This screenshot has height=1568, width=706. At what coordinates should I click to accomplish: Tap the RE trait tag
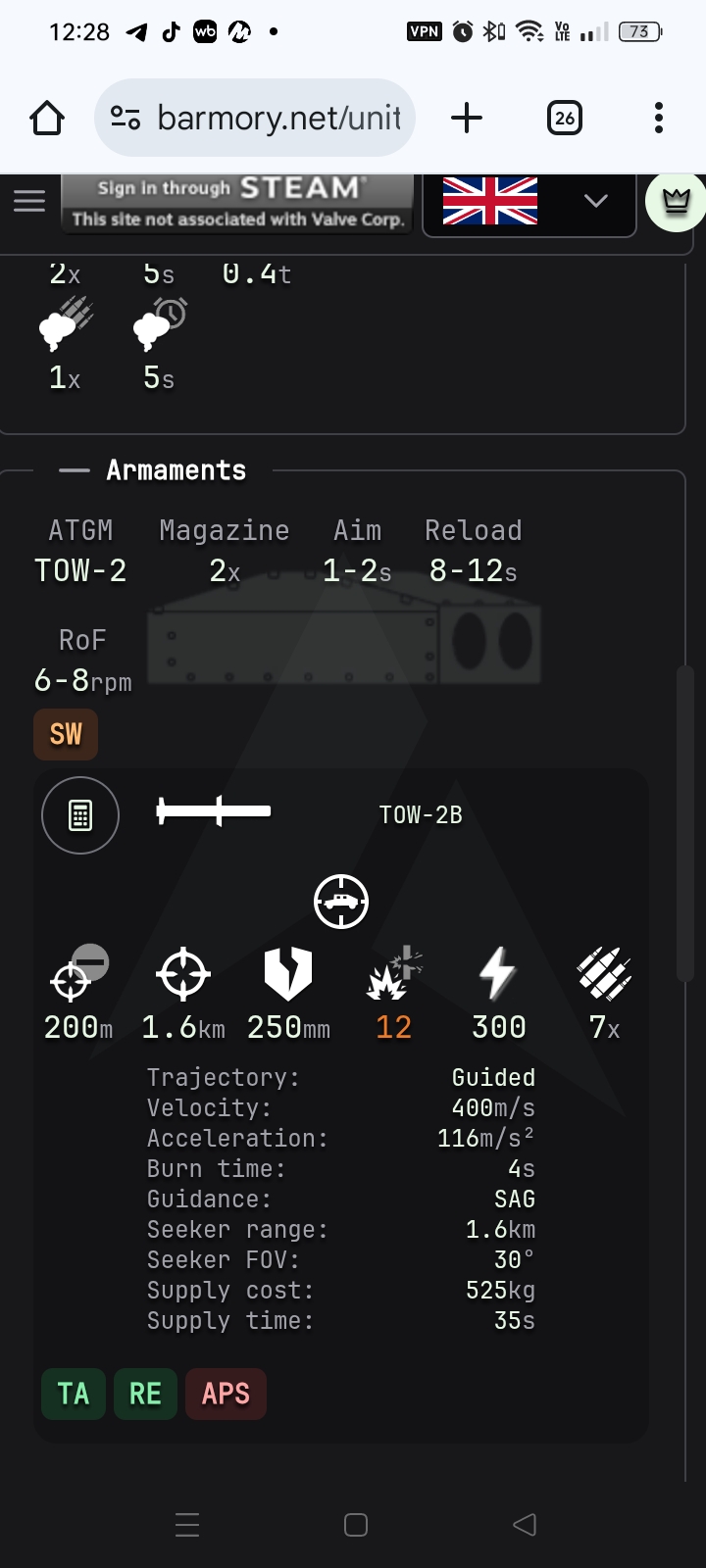tap(145, 1394)
